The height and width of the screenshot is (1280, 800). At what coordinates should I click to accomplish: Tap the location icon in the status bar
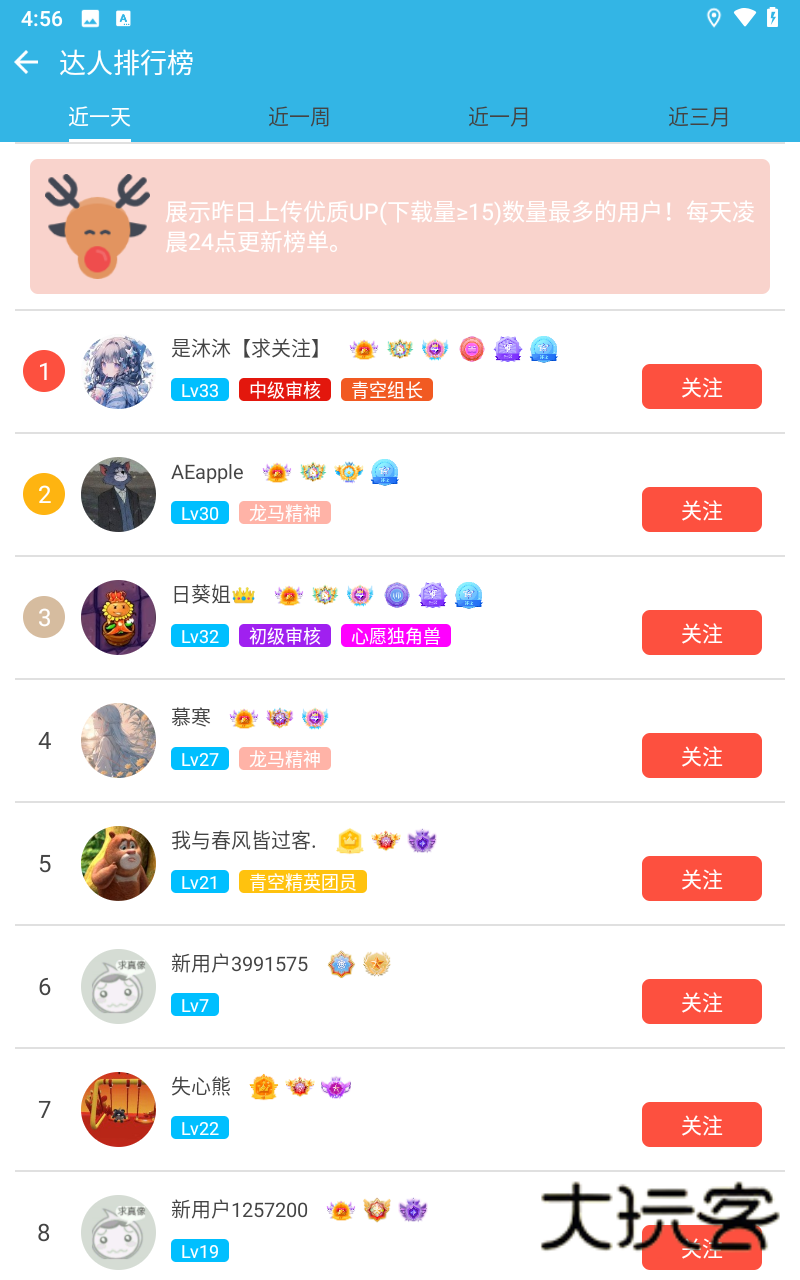pos(713,17)
